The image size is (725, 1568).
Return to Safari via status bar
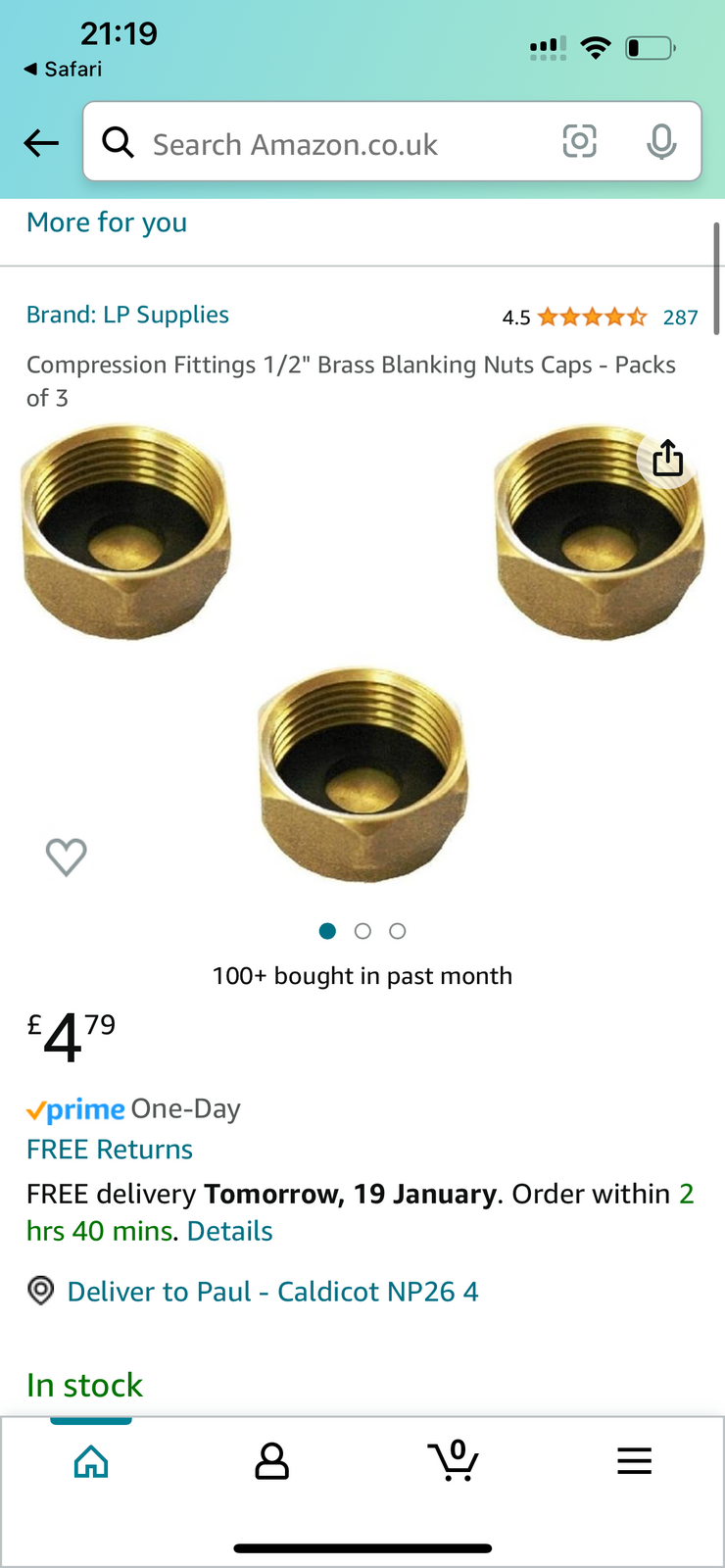63,69
